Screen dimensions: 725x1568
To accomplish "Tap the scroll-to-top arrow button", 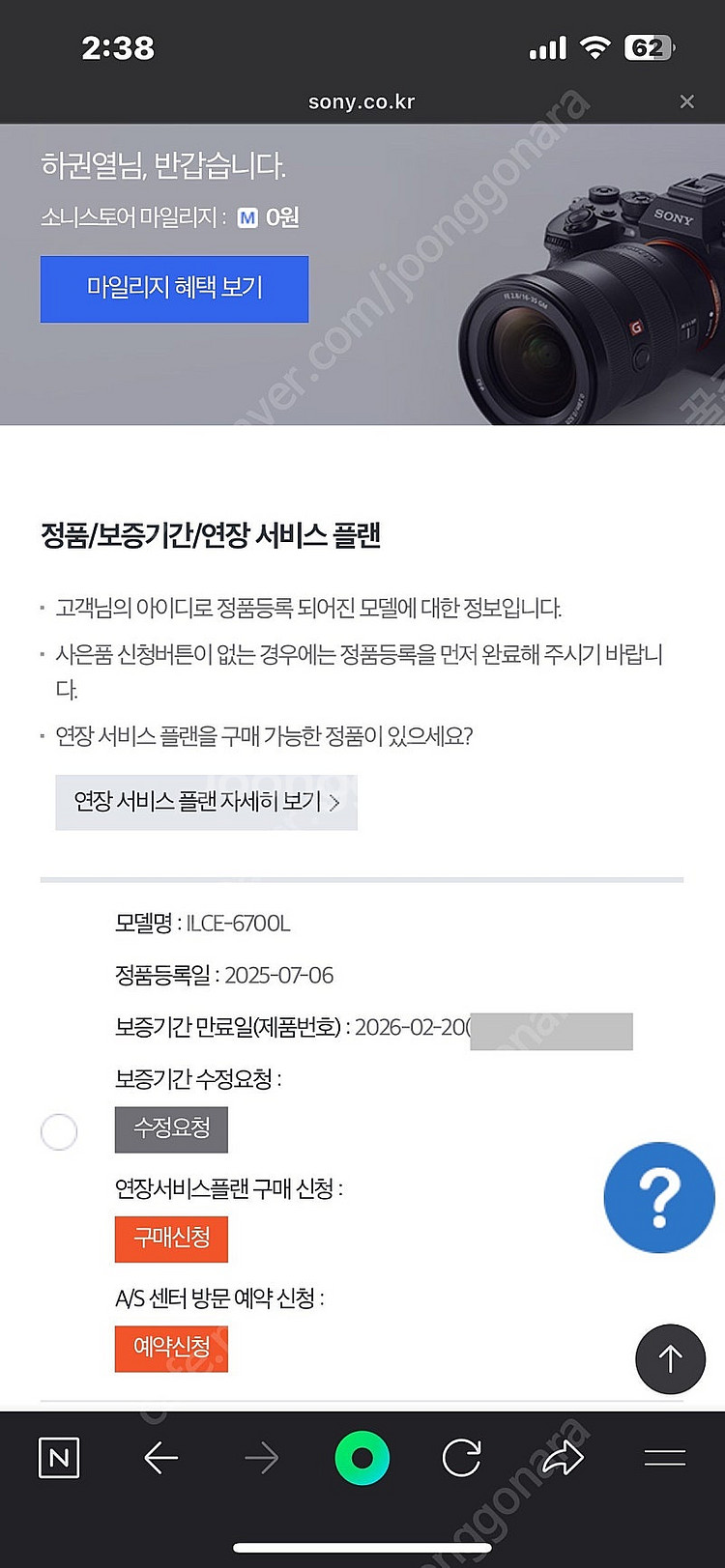I will (x=670, y=1358).
